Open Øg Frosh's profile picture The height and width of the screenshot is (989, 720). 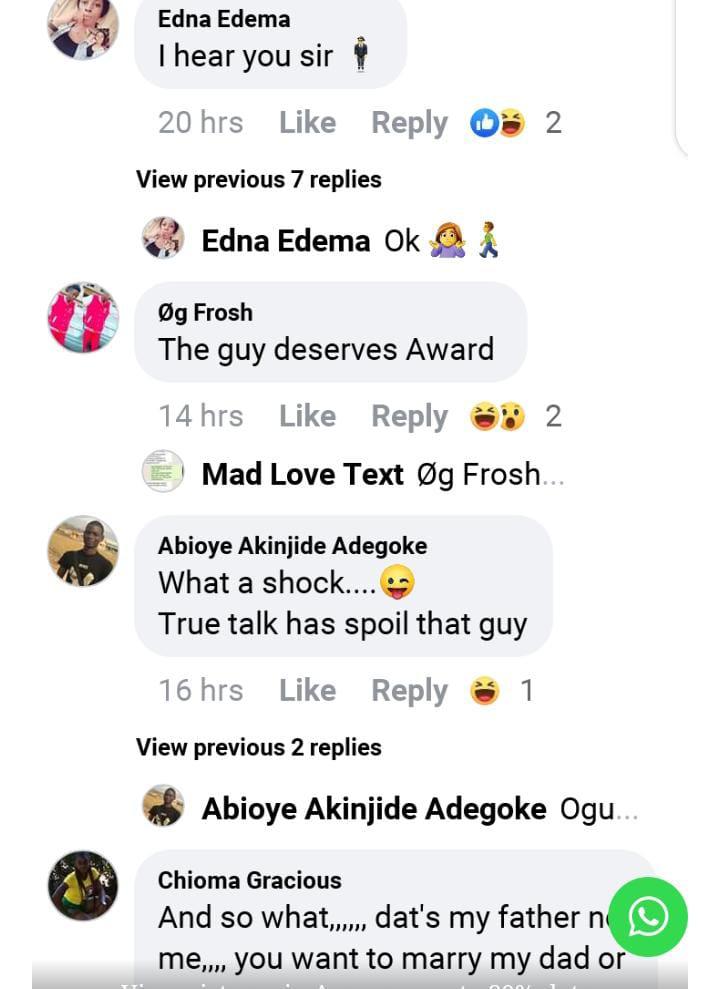[83, 318]
